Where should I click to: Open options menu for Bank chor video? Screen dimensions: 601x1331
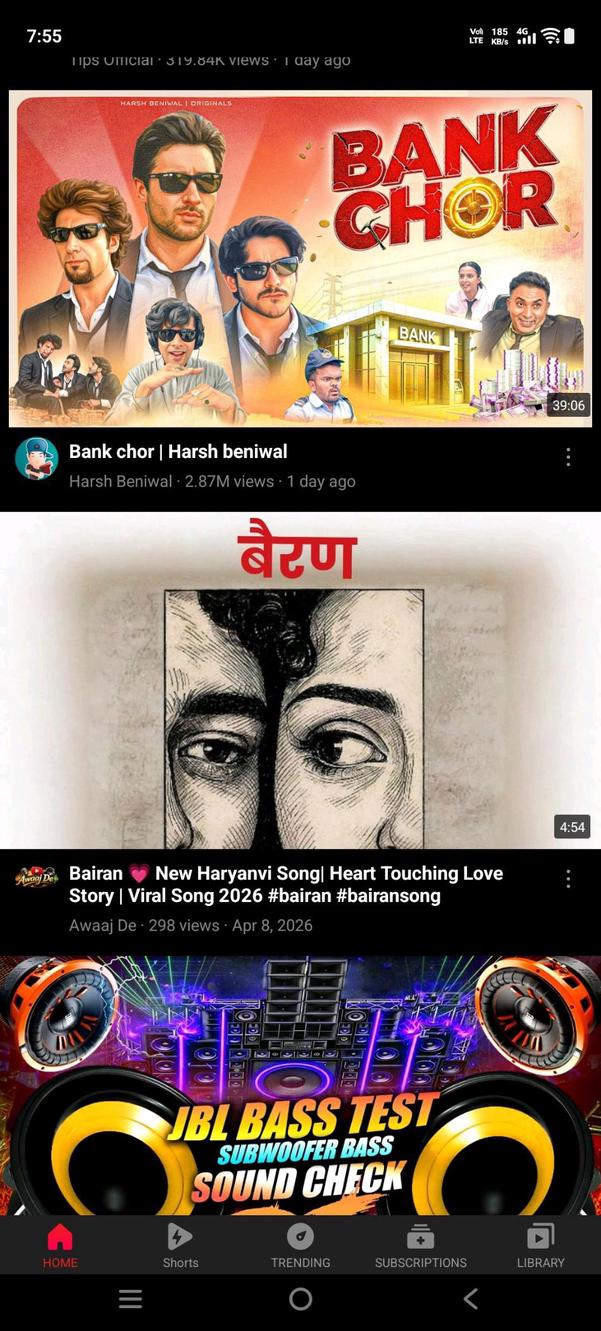coord(568,457)
